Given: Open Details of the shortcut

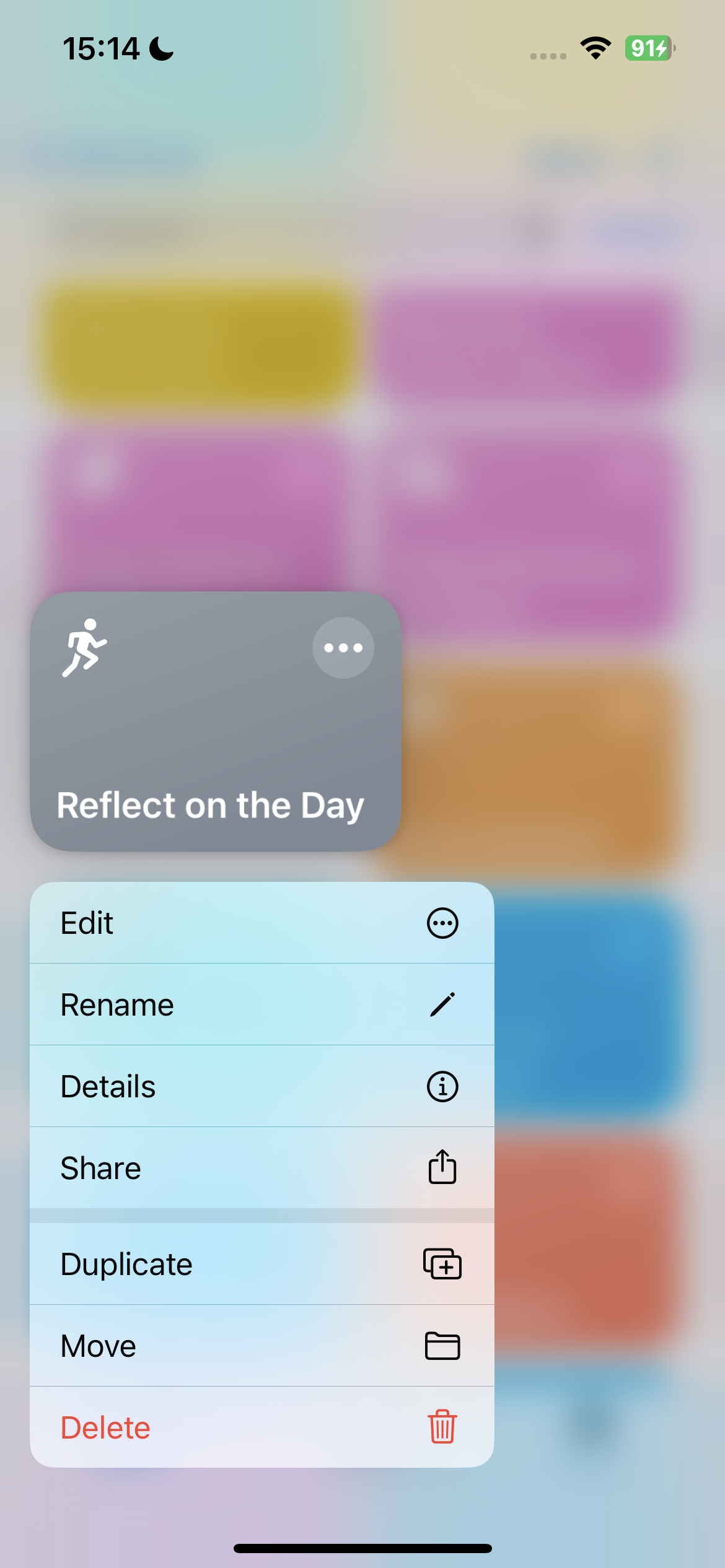Looking at the screenshot, I should [261, 1086].
